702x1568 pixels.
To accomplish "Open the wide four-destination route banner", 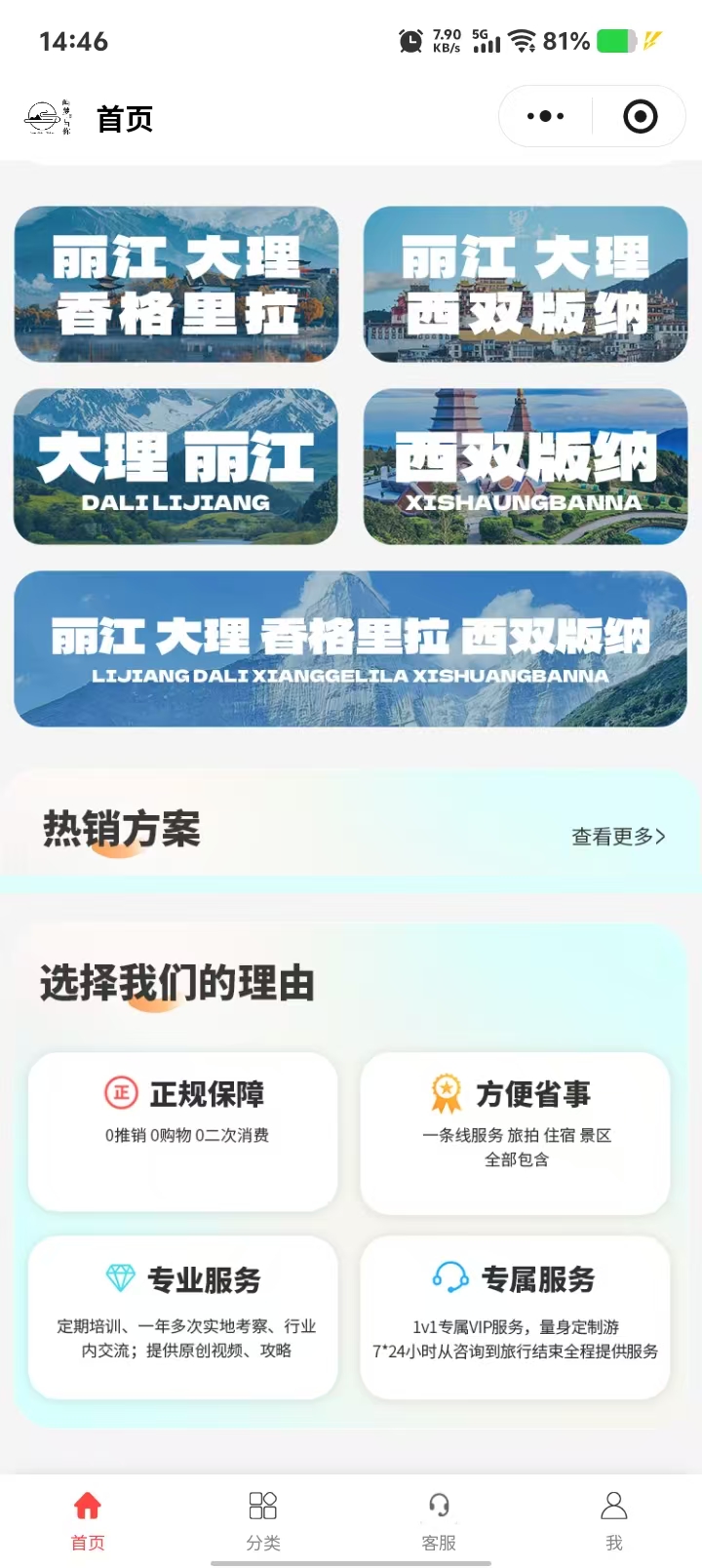I will tap(351, 648).
